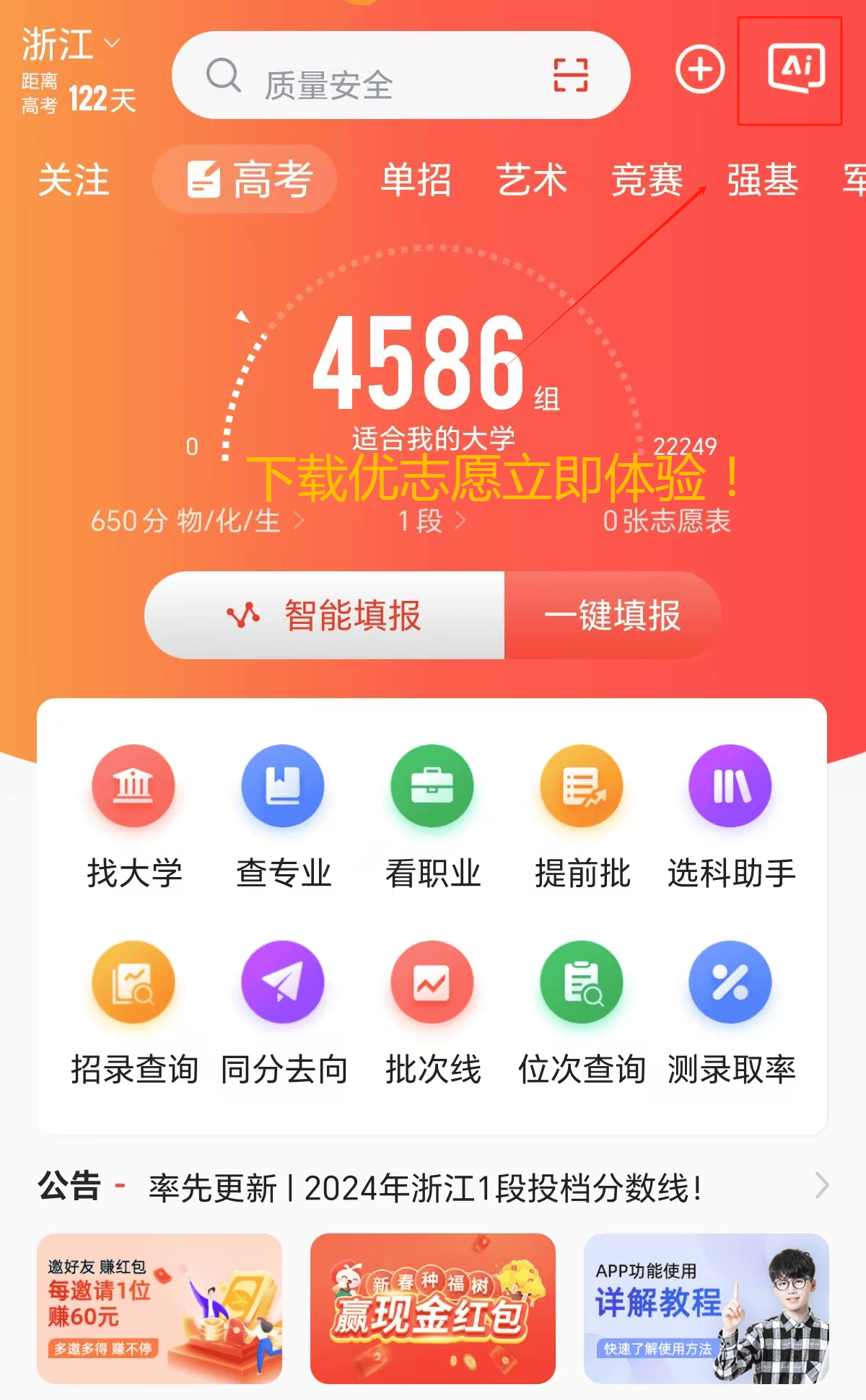This screenshot has height=1400, width=866.
Task: Select the 艺术 tab
Action: click(x=532, y=180)
